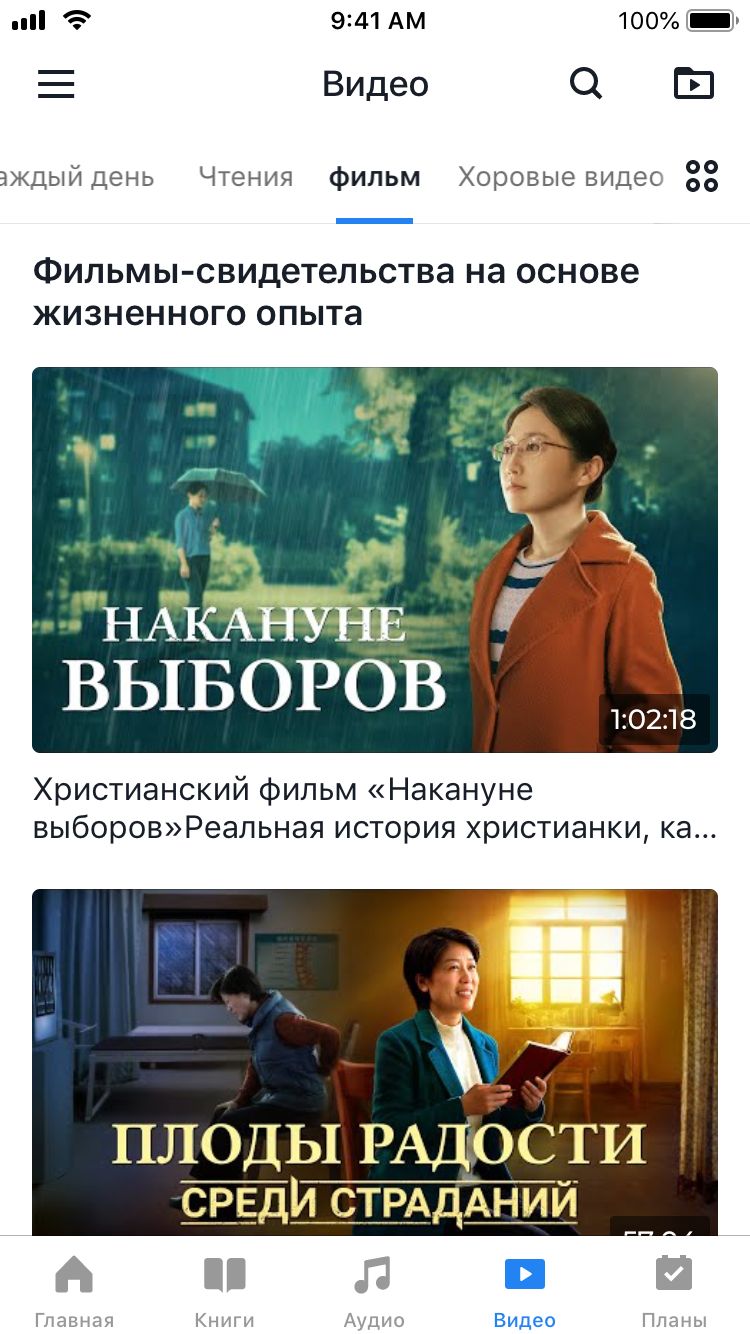
Task: Switch to the Каждый день tab
Action: [77, 178]
